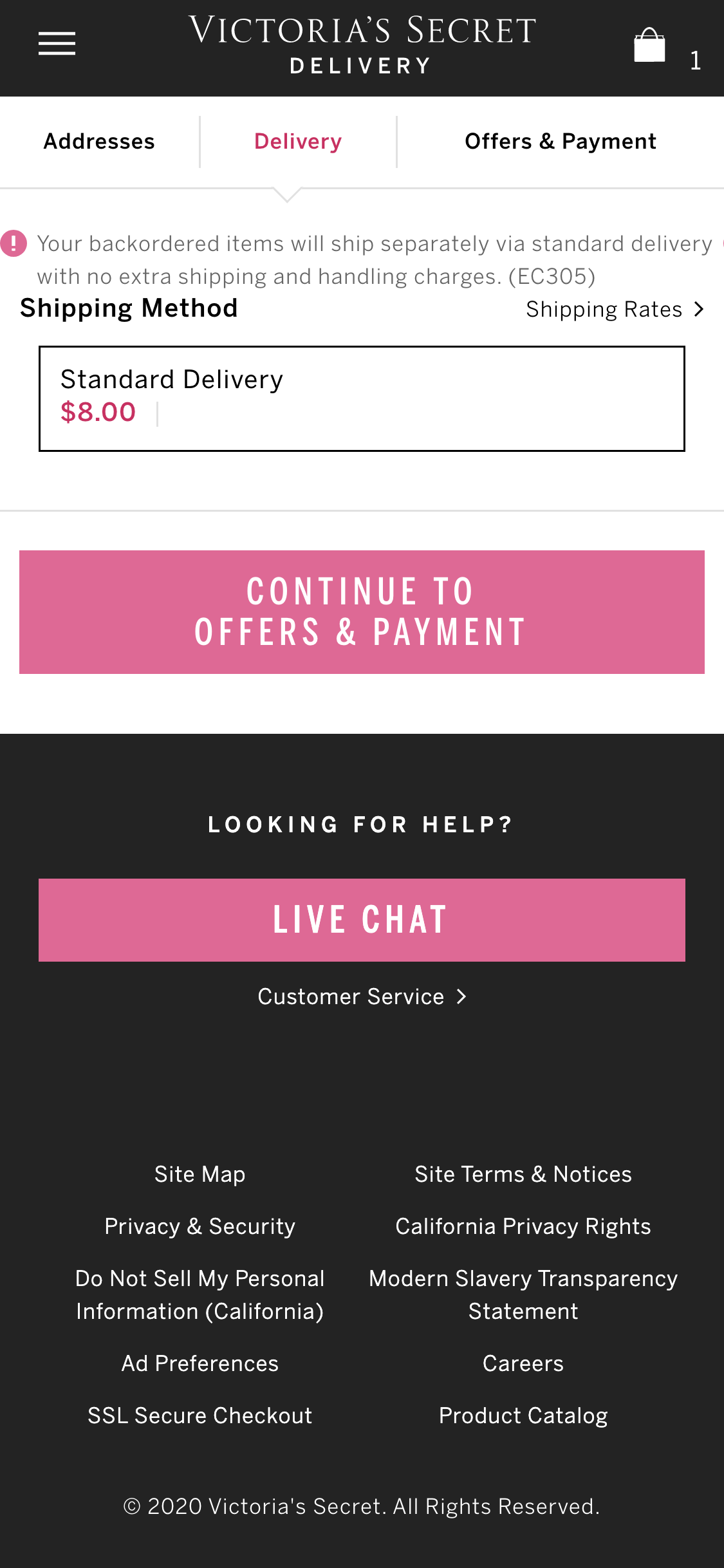Expand the Shipping Rates chevron

coord(699,309)
